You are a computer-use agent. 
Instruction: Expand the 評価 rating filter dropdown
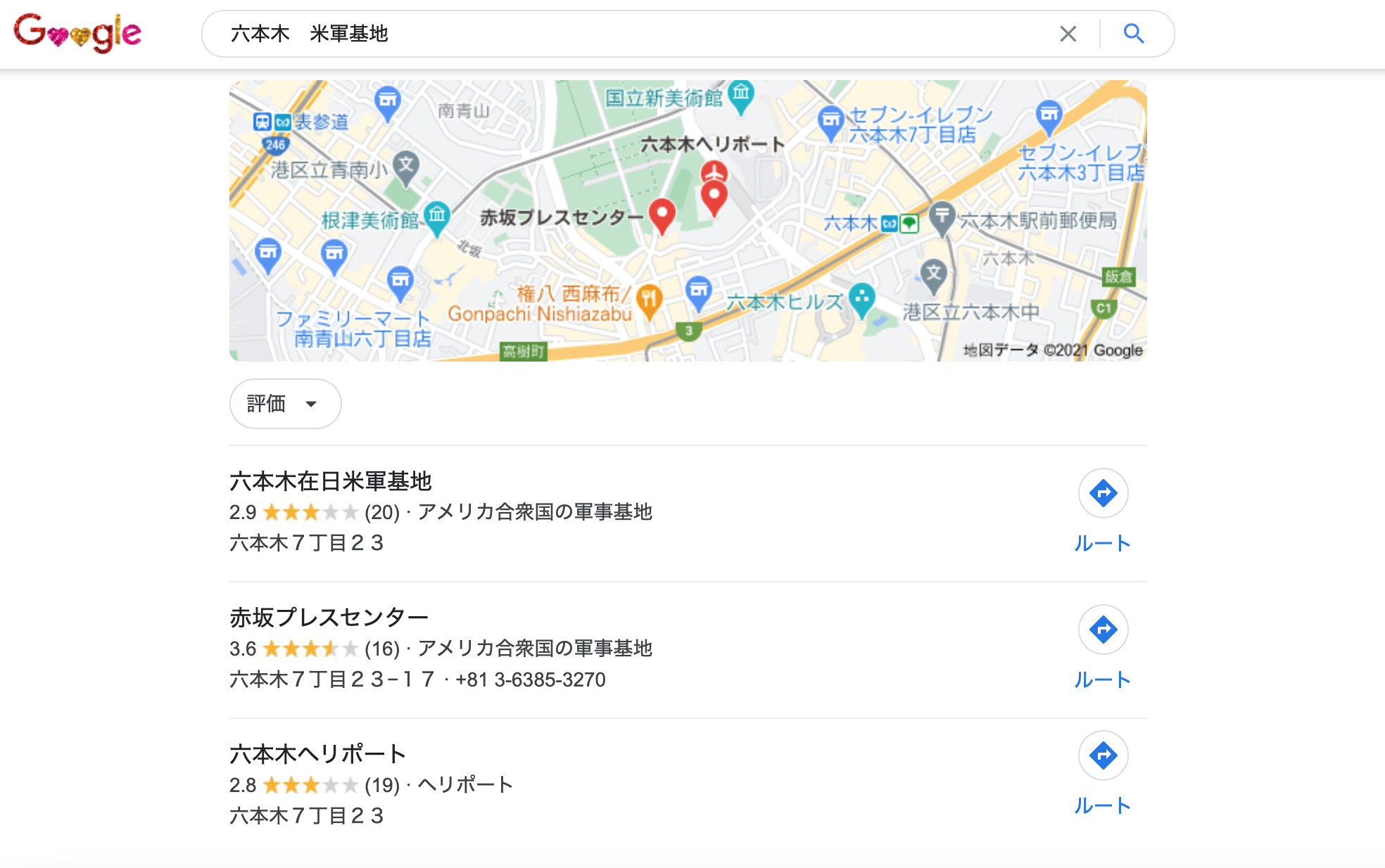[285, 404]
